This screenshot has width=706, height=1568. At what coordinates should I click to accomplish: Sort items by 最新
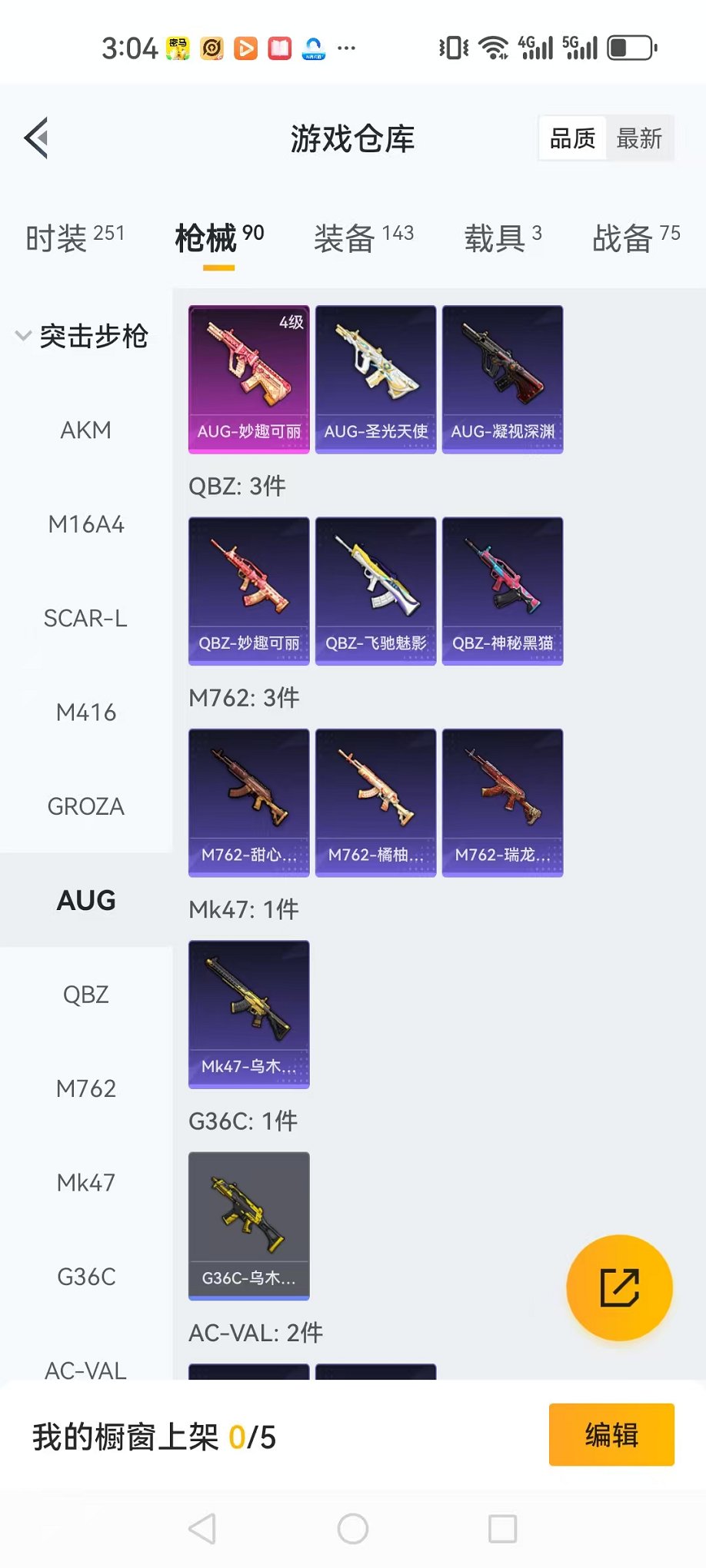pos(639,139)
